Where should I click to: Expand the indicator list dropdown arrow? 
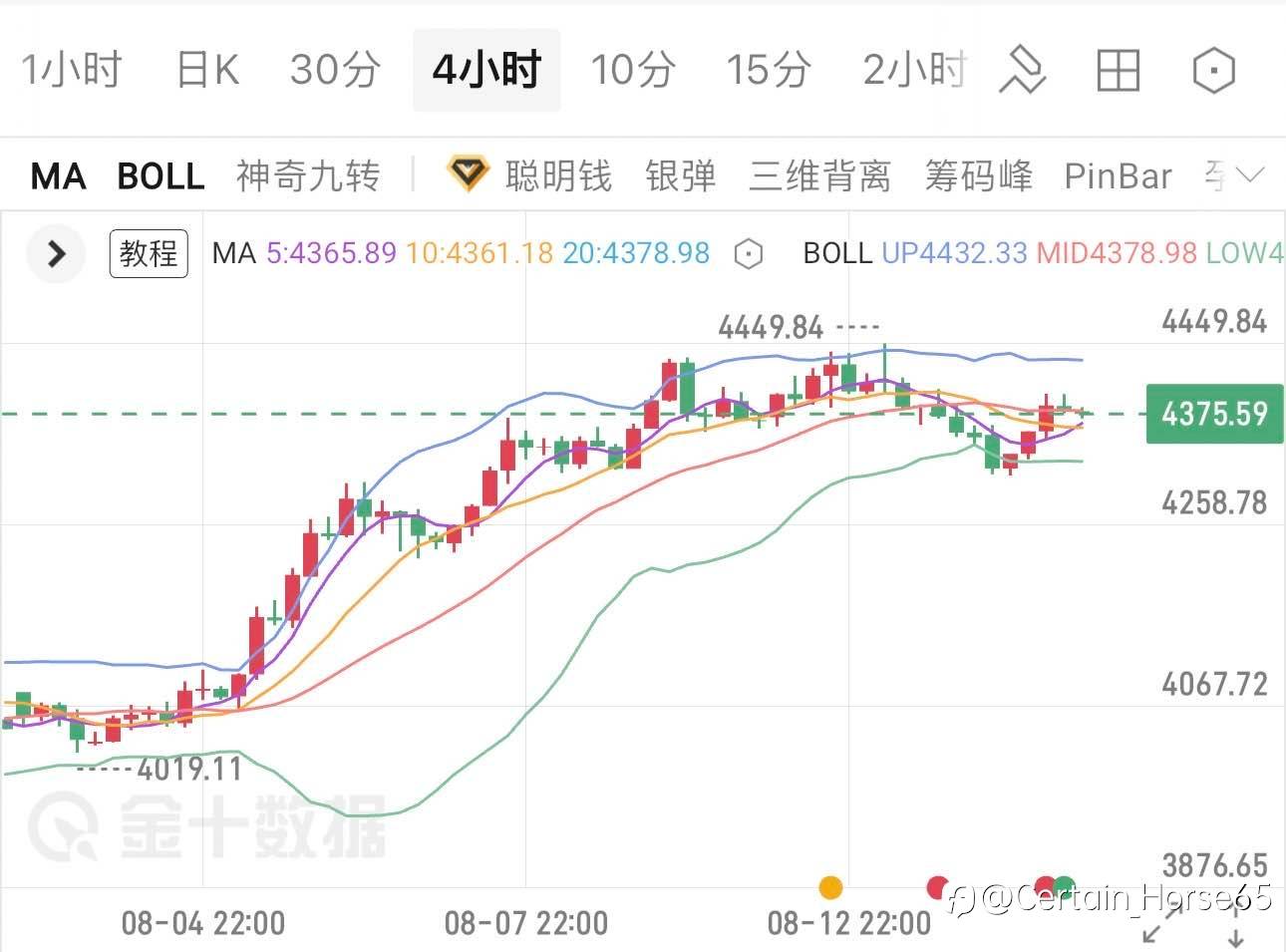1249,176
